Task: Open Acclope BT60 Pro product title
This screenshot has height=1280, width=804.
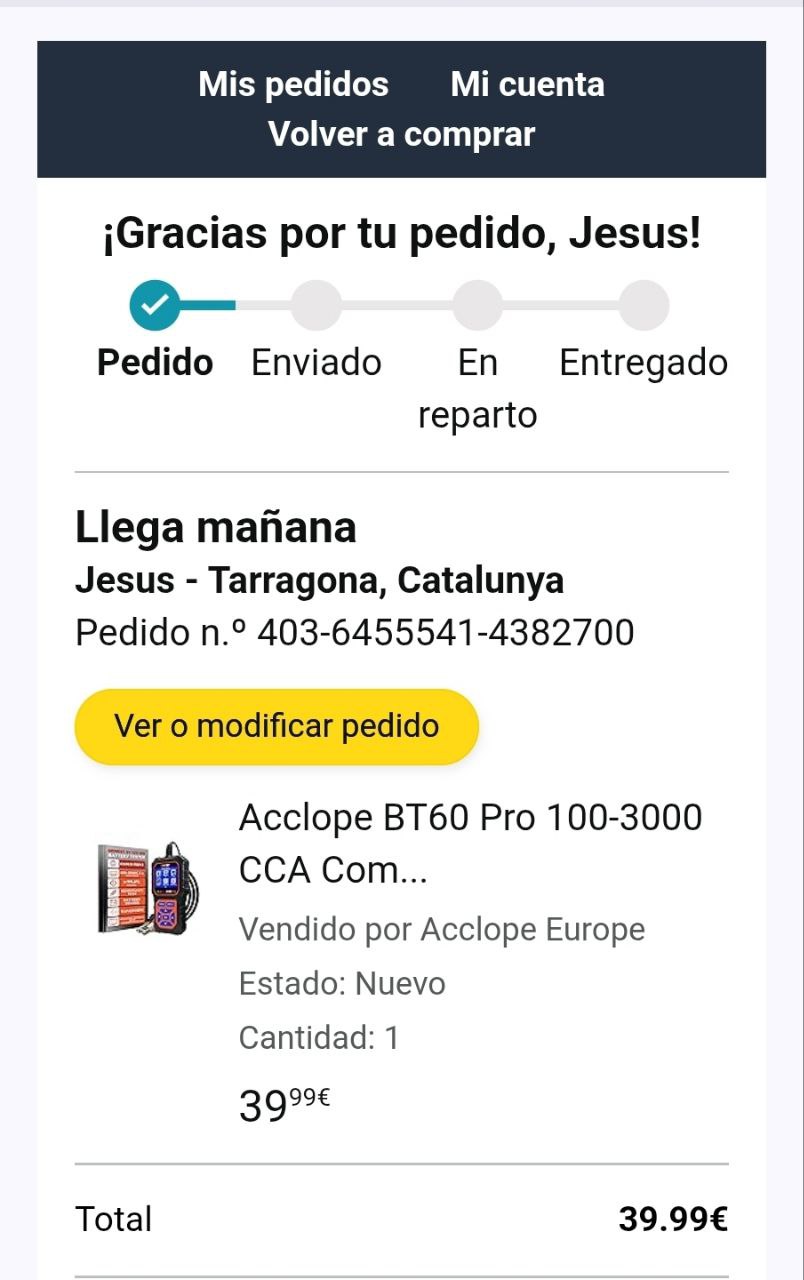Action: pos(470,844)
